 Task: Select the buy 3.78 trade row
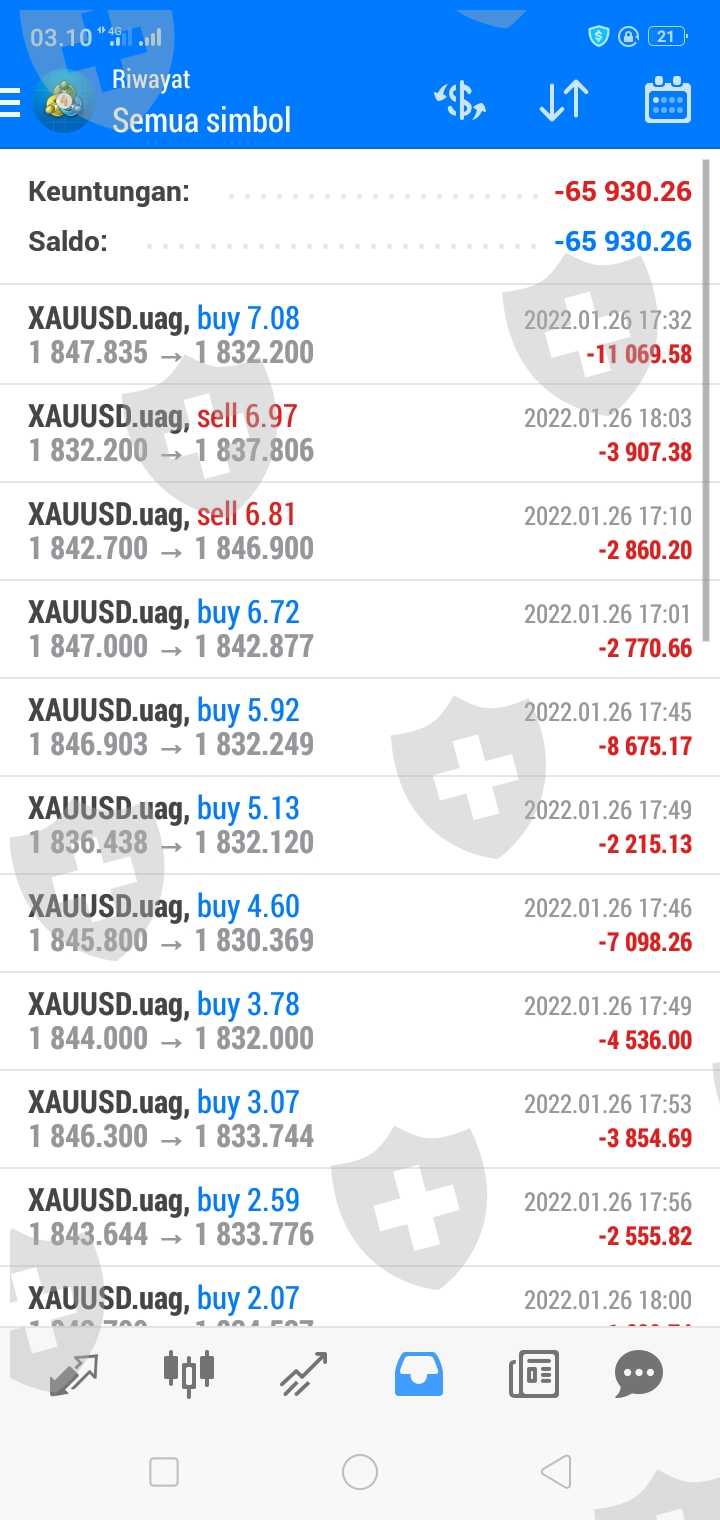pyautogui.click(x=360, y=1021)
